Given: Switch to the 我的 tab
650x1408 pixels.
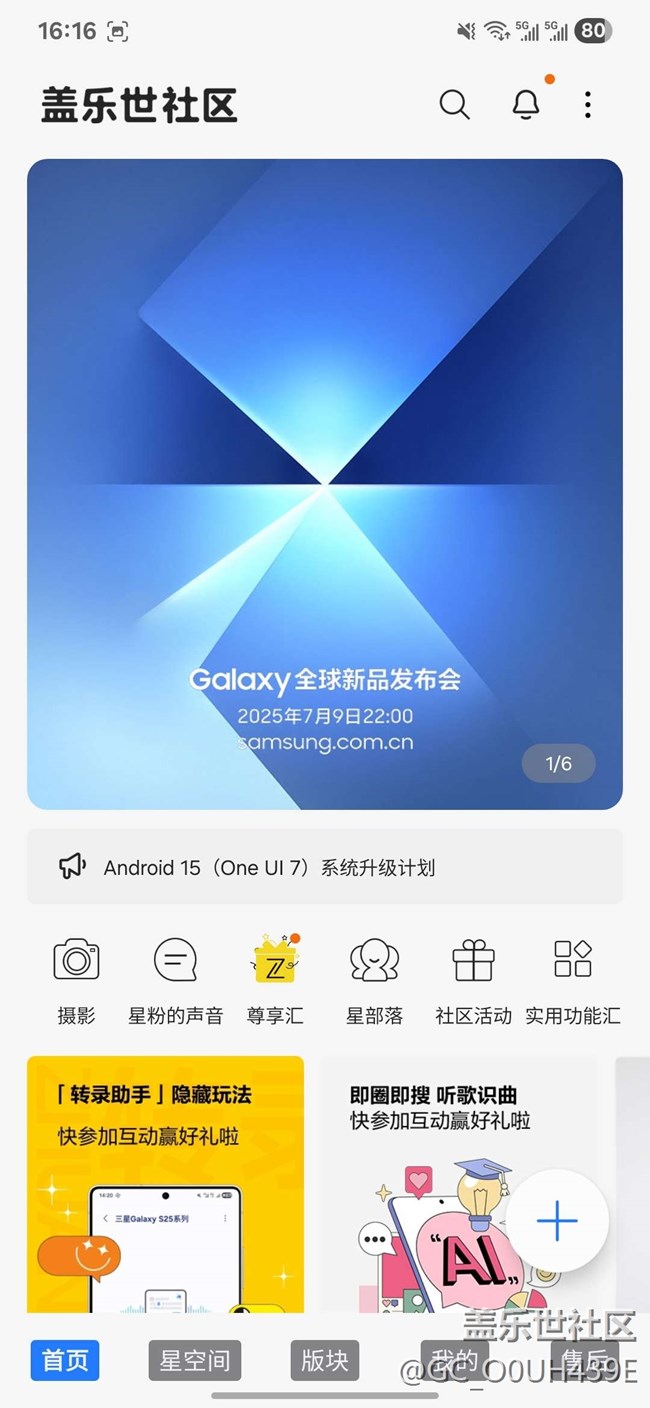Looking at the screenshot, I should [455, 1360].
